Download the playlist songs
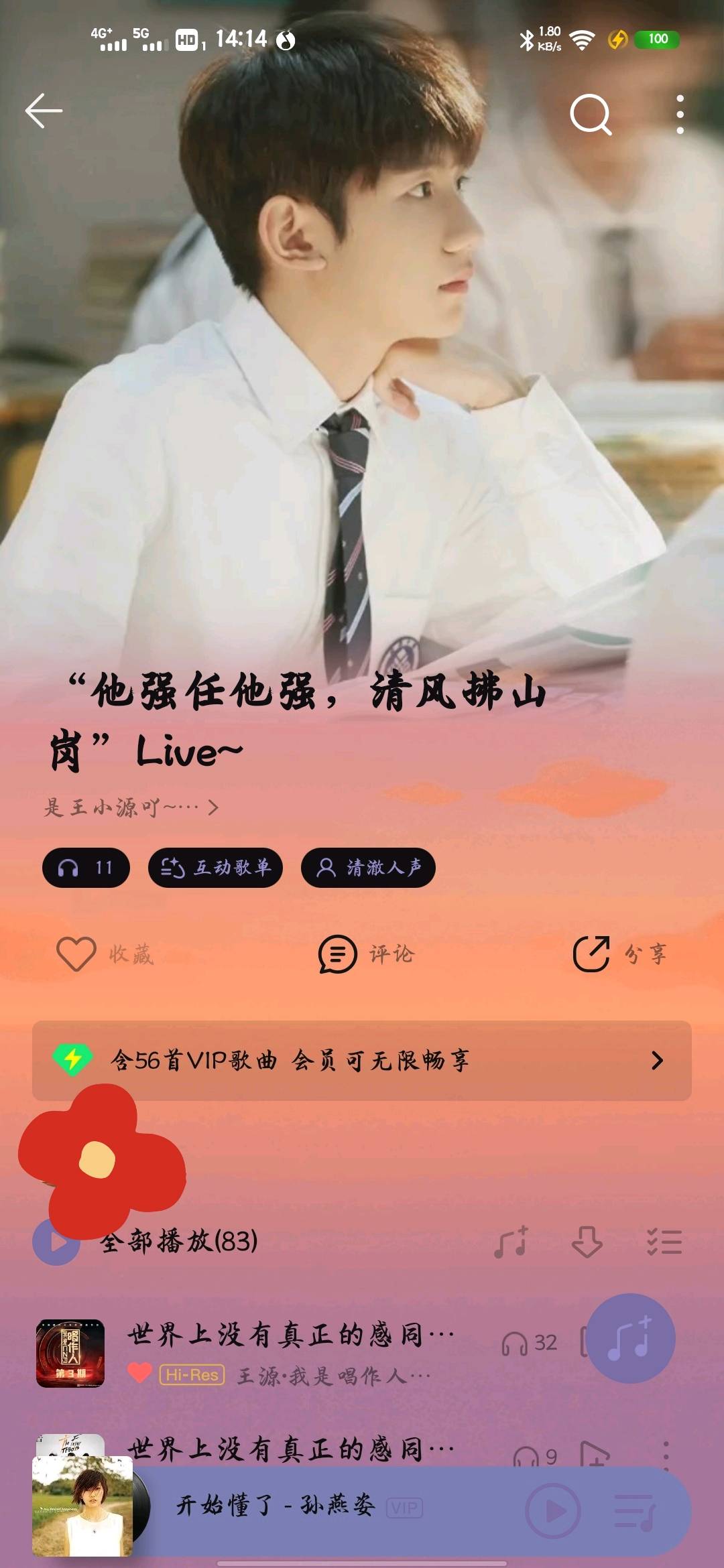This screenshot has height=1568, width=724. (587, 1242)
